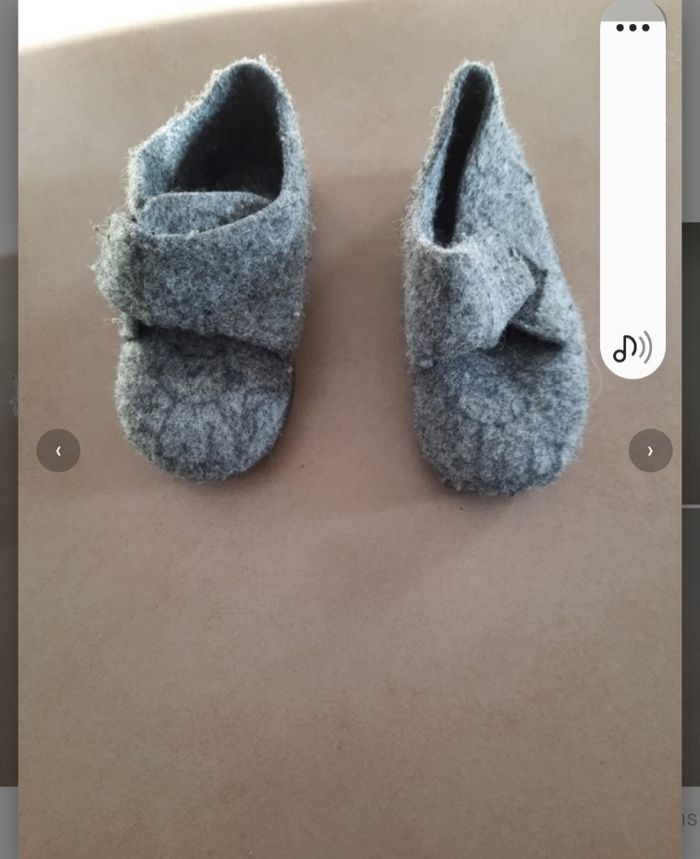Go to the next photo
Screen dimensions: 700x859
point(650,451)
